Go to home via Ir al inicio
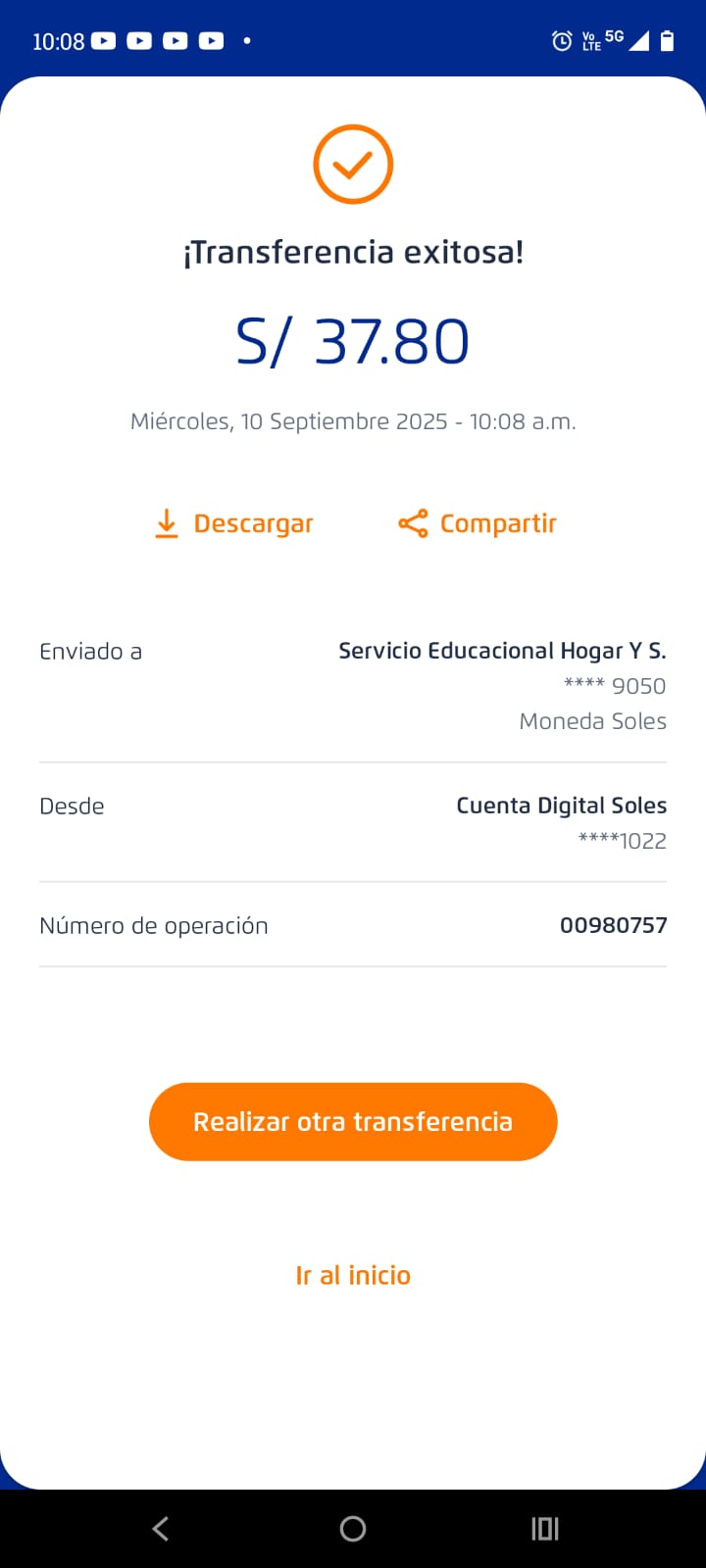Image resolution: width=706 pixels, height=1568 pixels. [353, 1275]
